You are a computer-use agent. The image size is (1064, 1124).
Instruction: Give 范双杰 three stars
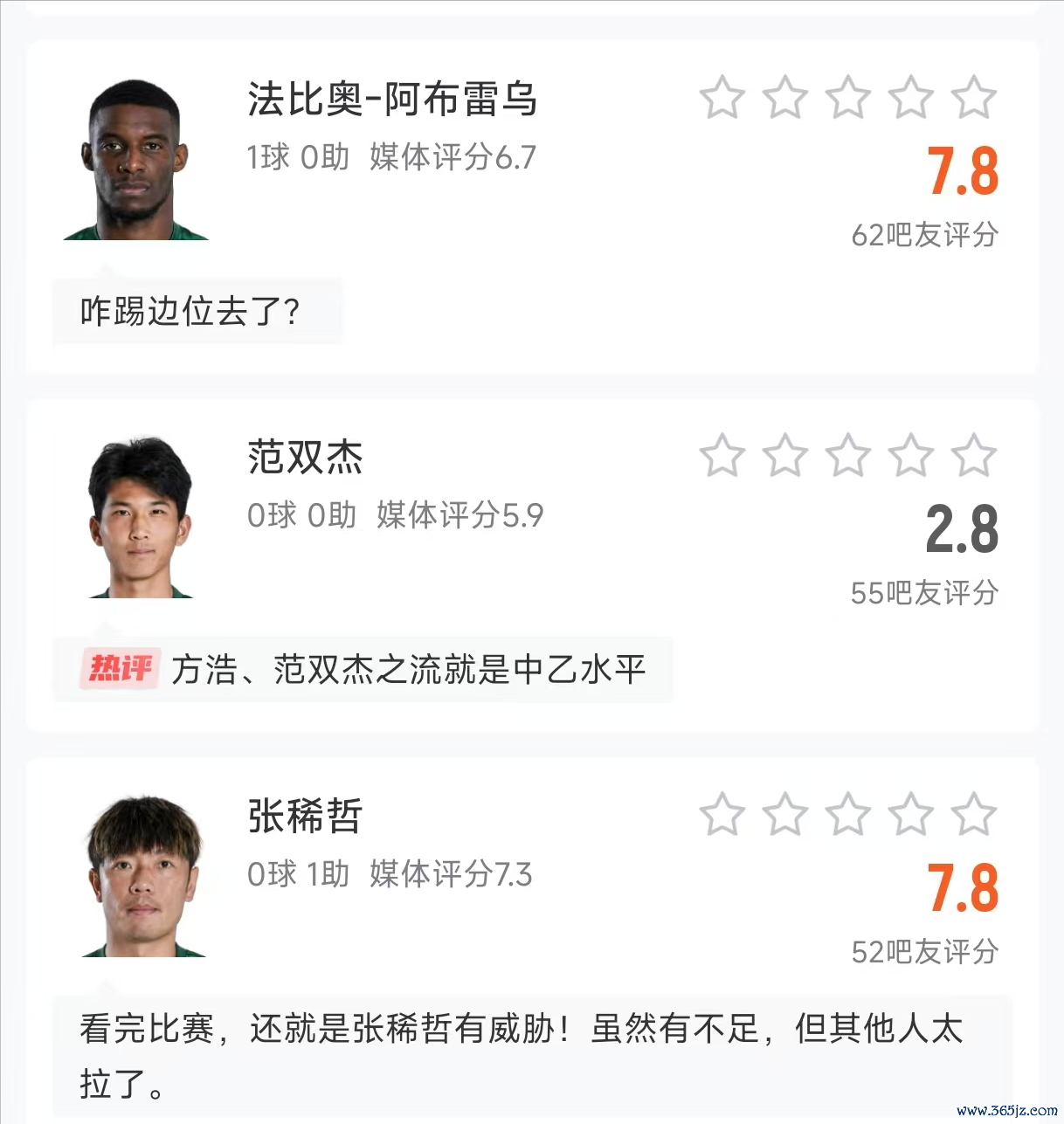(x=848, y=455)
